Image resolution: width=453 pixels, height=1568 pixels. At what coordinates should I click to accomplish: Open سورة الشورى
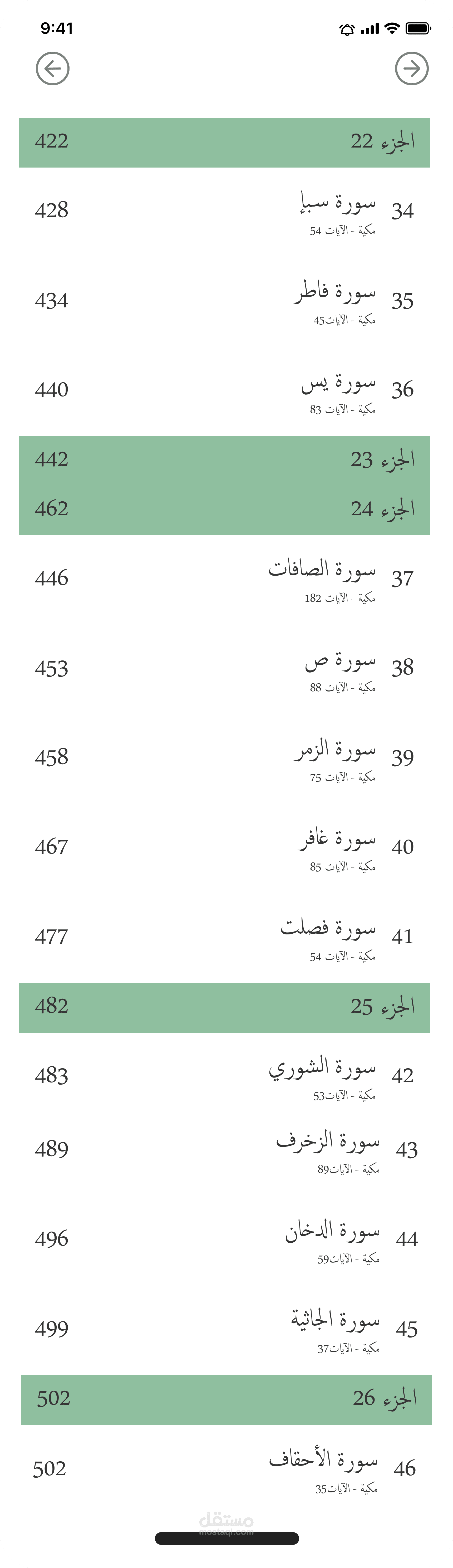224,1077
